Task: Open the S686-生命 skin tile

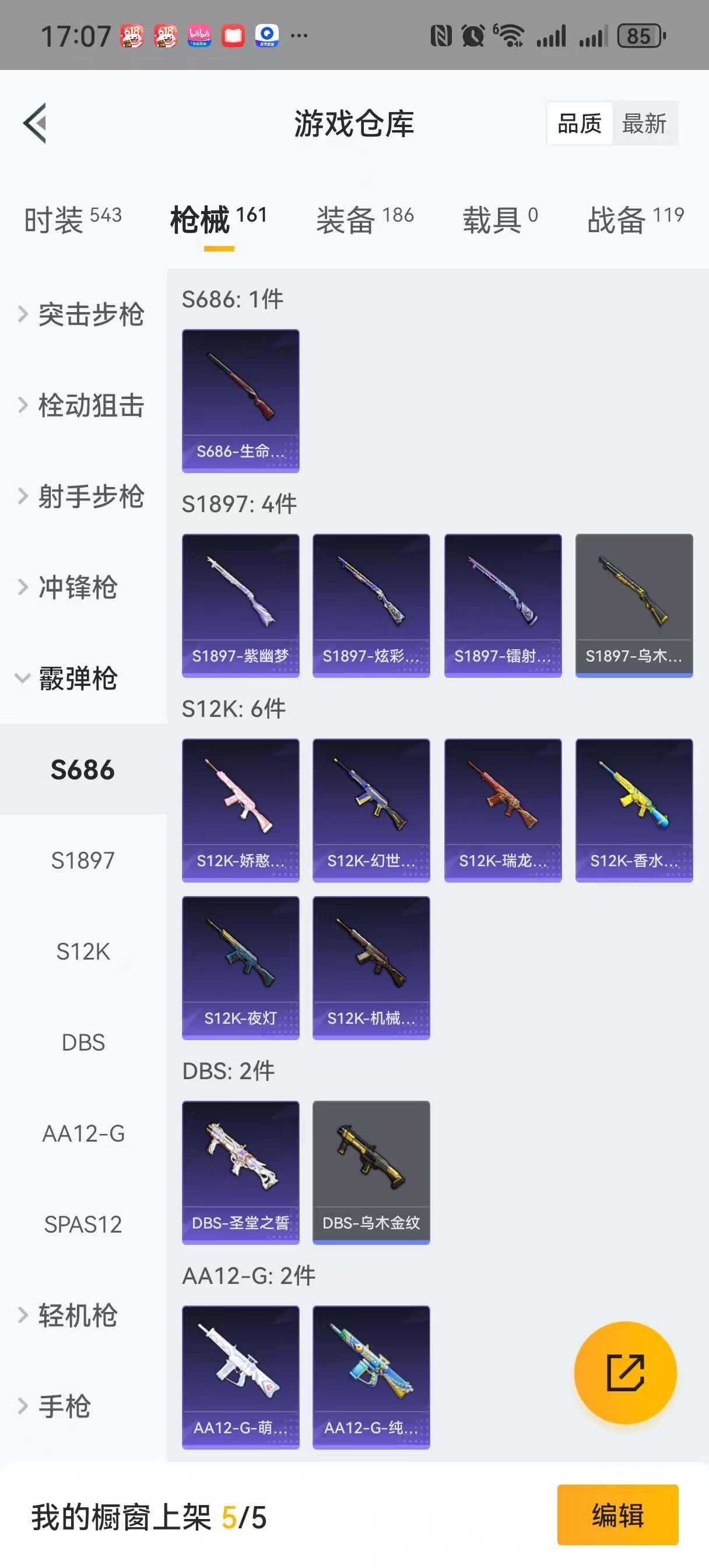Action: (240, 401)
